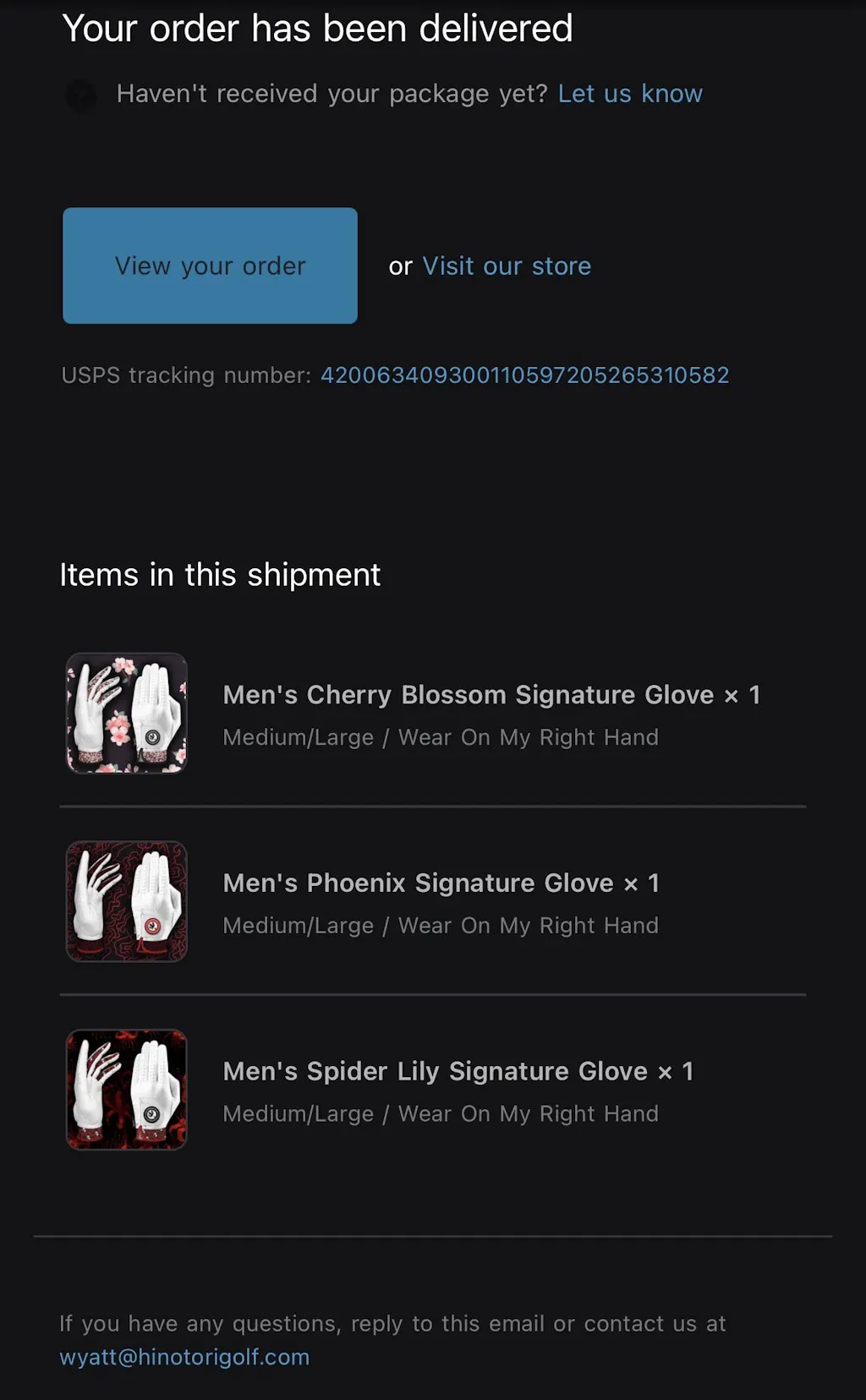
Task: Visit our store via the link
Action: [507, 266]
